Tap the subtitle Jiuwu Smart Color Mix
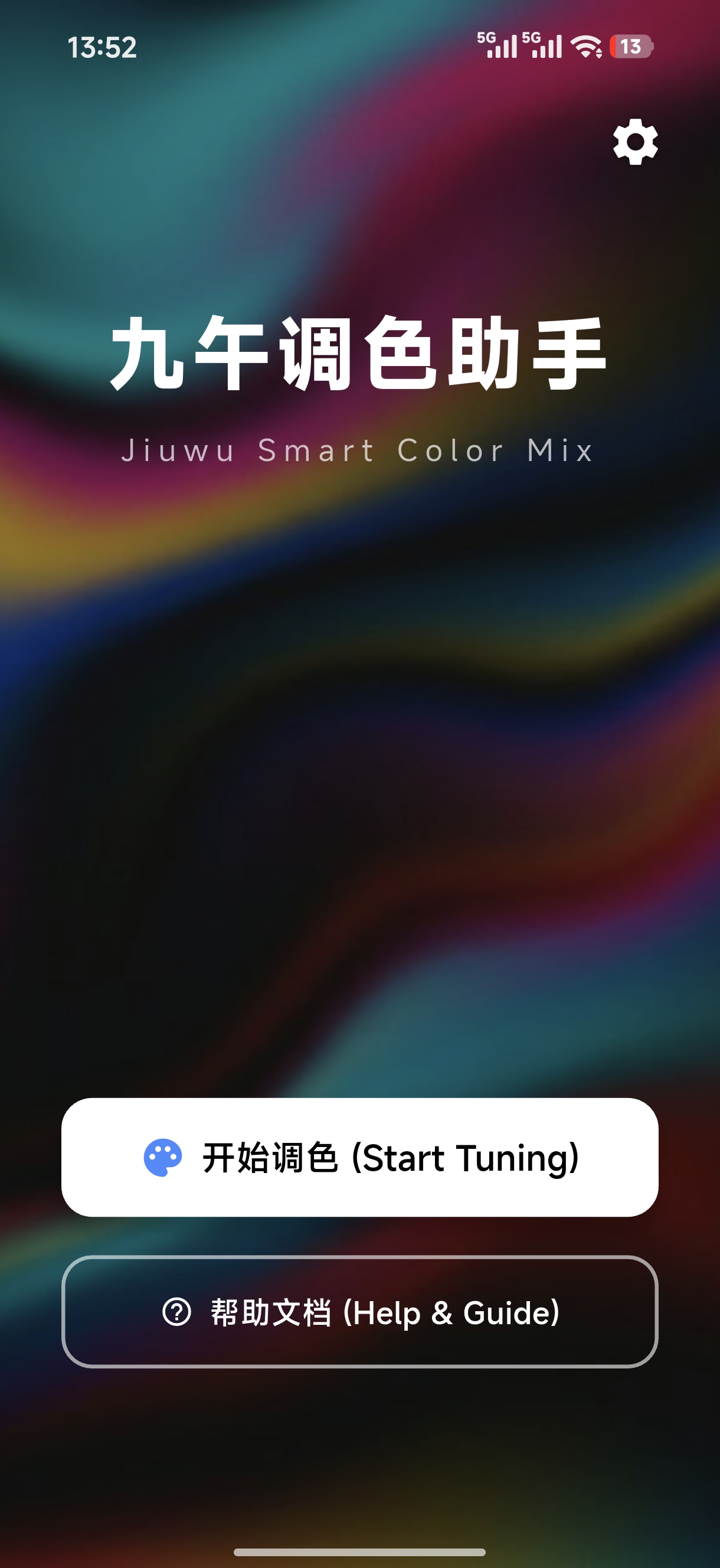 [x=358, y=451]
